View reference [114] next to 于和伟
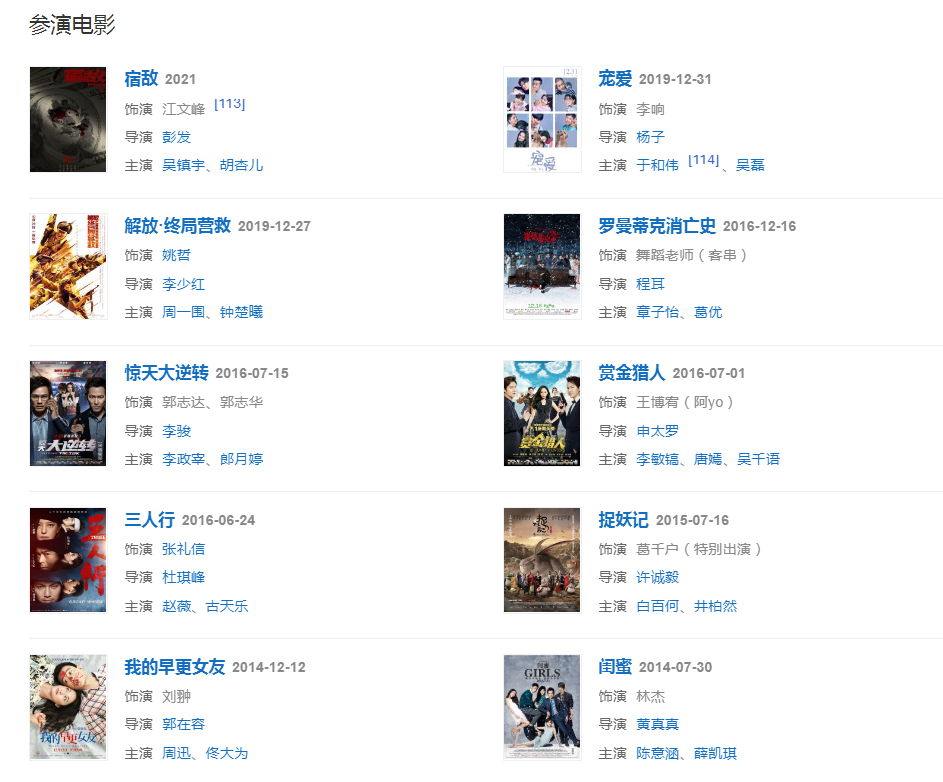This screenshot has height=782, width=943. [703, 160]
